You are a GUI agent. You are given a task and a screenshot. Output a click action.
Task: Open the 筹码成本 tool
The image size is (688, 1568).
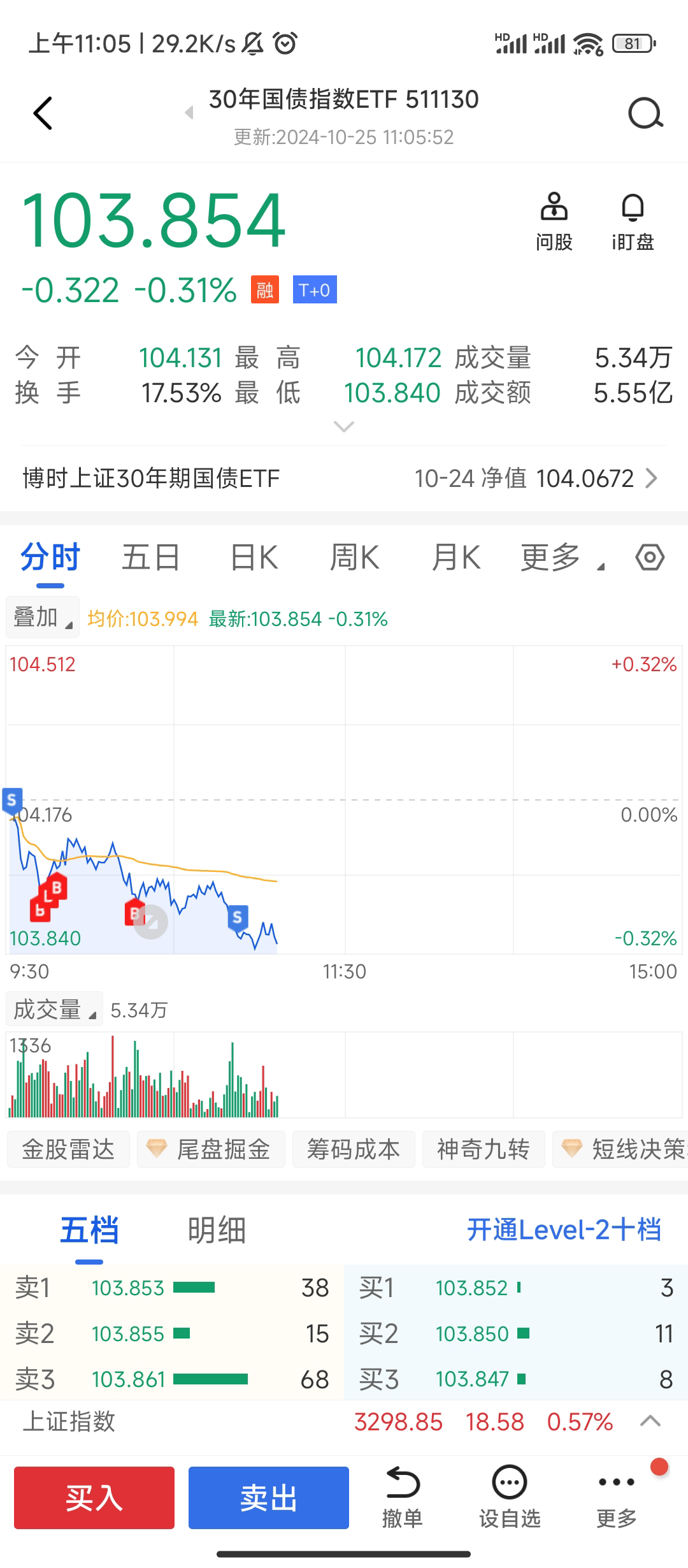coord(354,1149)
